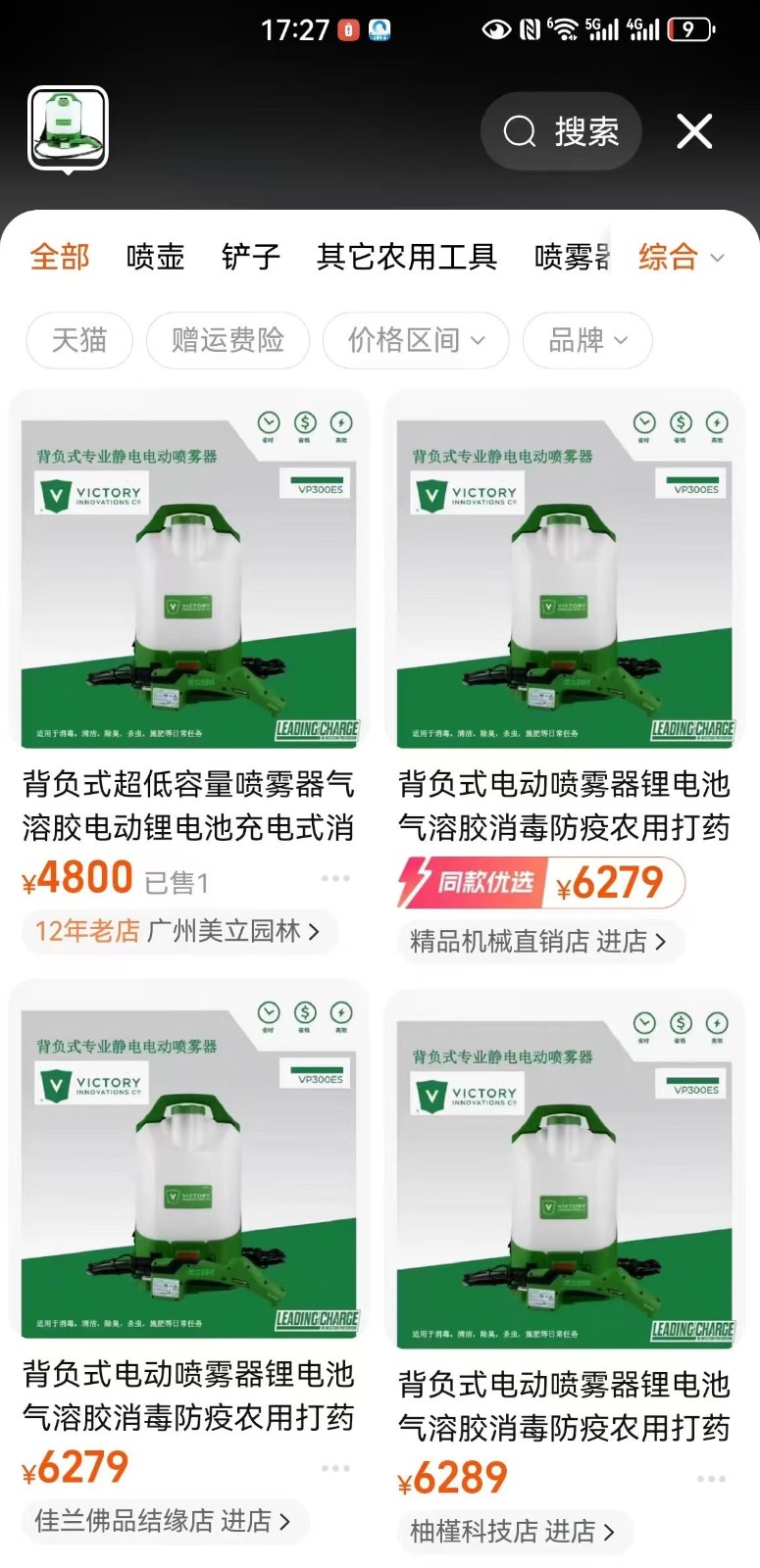
Task: Tap the 搜索 search button
Action: tap(561, 131)
